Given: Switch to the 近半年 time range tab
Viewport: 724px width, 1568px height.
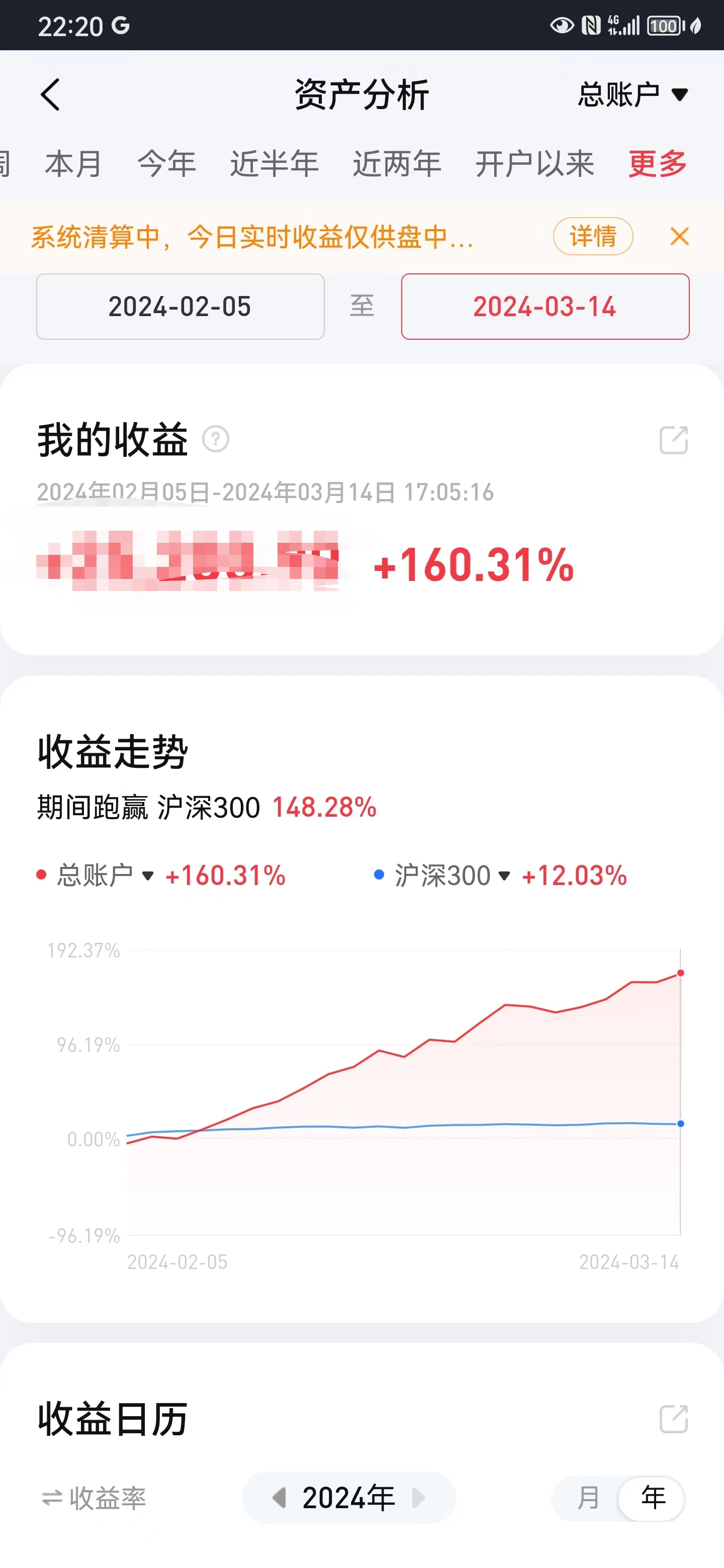Looking at the screenshot, I should [274, 163].
